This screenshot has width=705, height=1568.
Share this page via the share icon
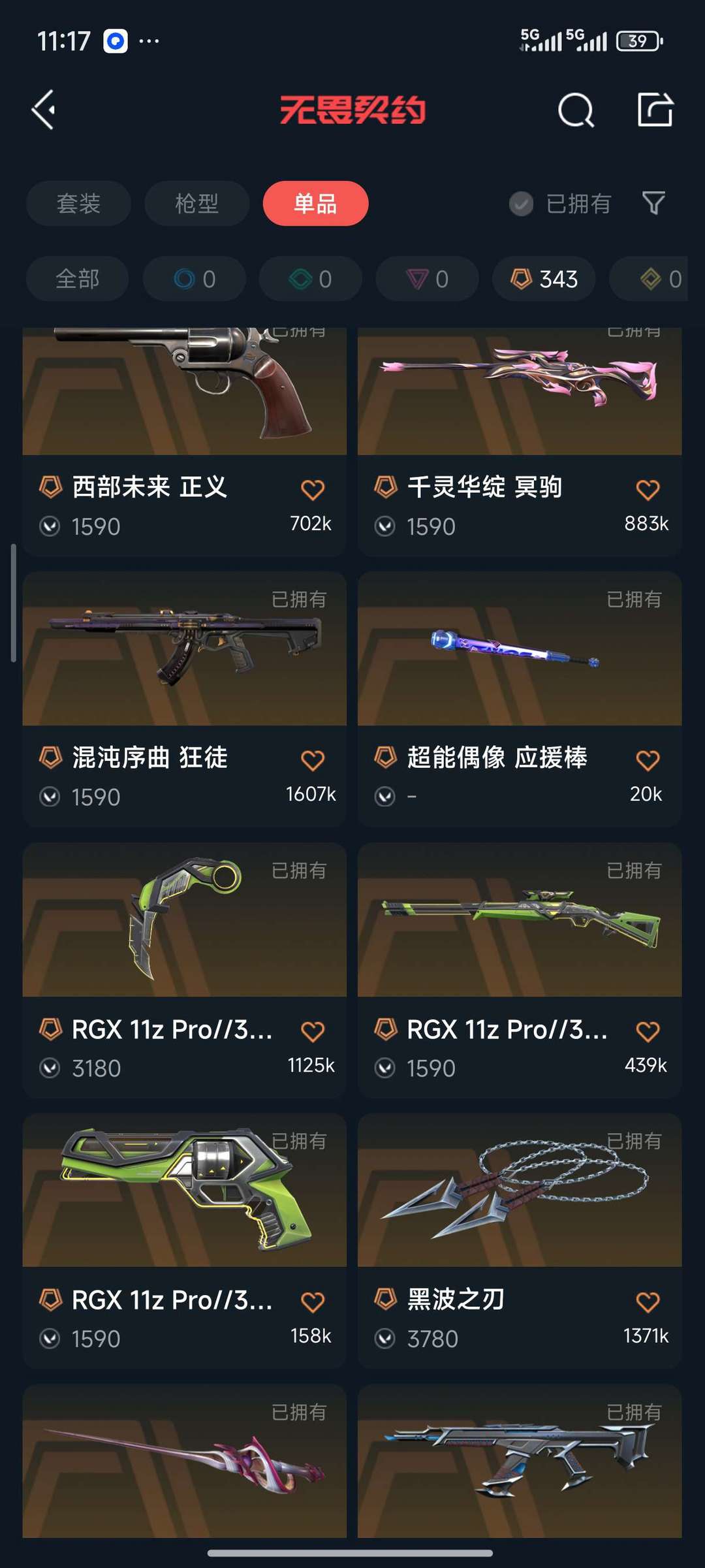pos(655,110)
